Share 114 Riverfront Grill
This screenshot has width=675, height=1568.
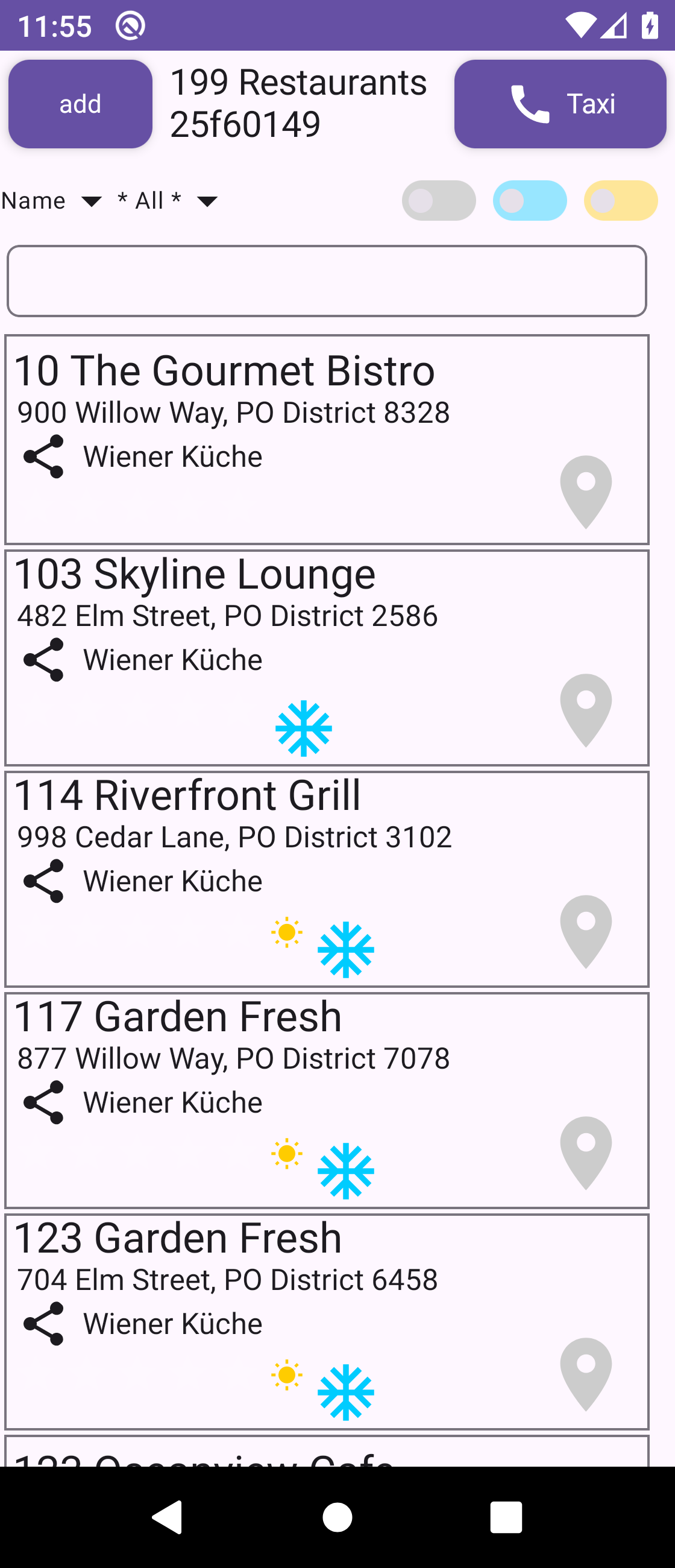click(43, 880)
